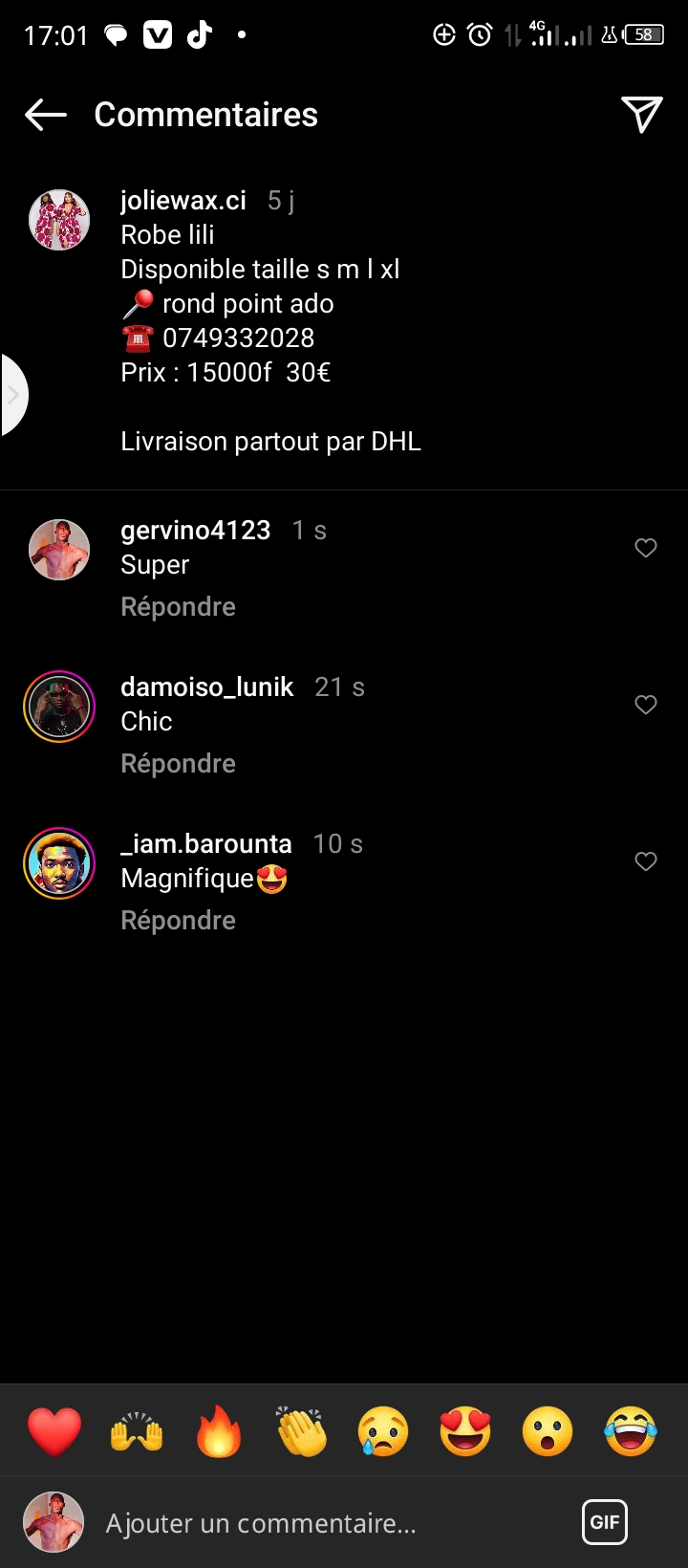Viewport: 688px width, 1568px height.
Task: Open gervino4123's profile picture
Action: tap(59, 550)
